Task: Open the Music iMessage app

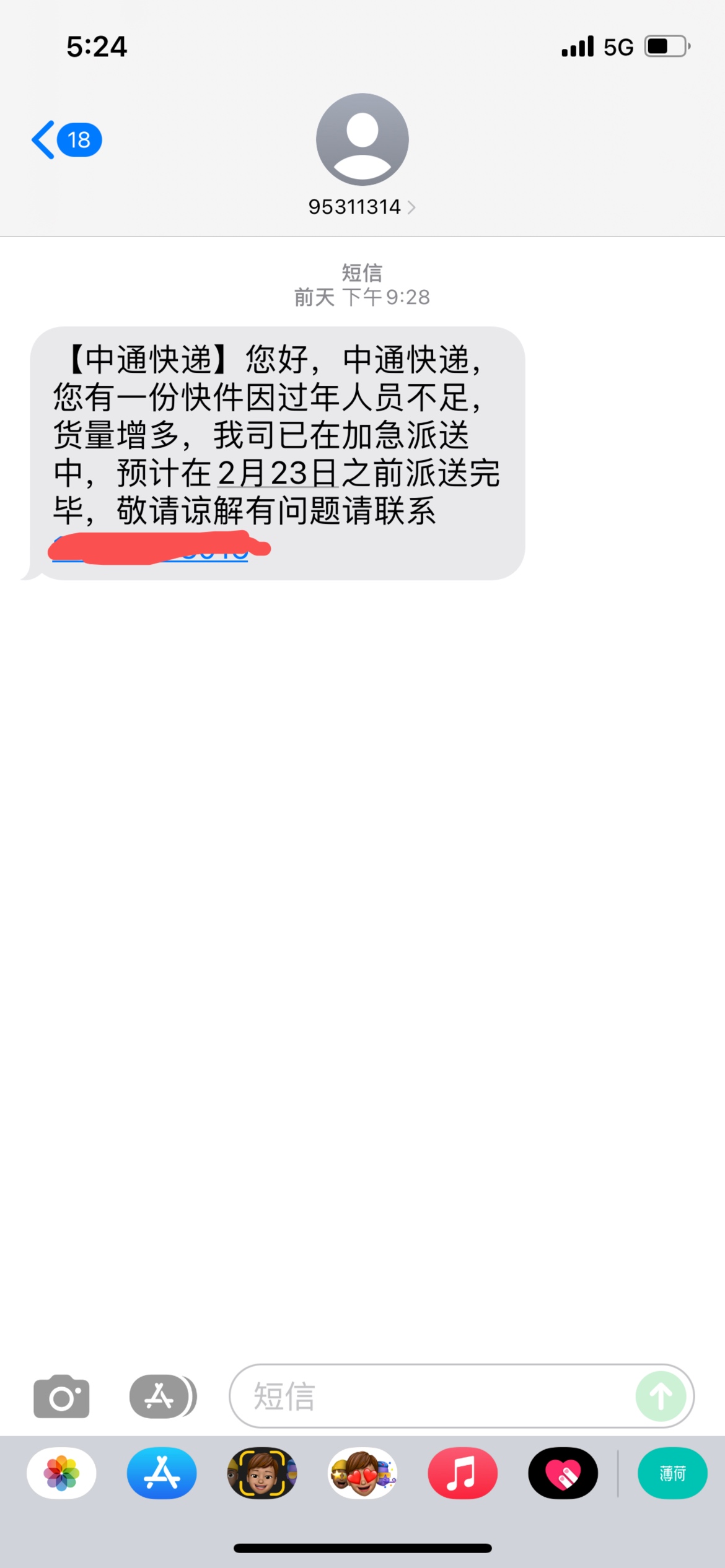Action: click(x=463, y=1473)
